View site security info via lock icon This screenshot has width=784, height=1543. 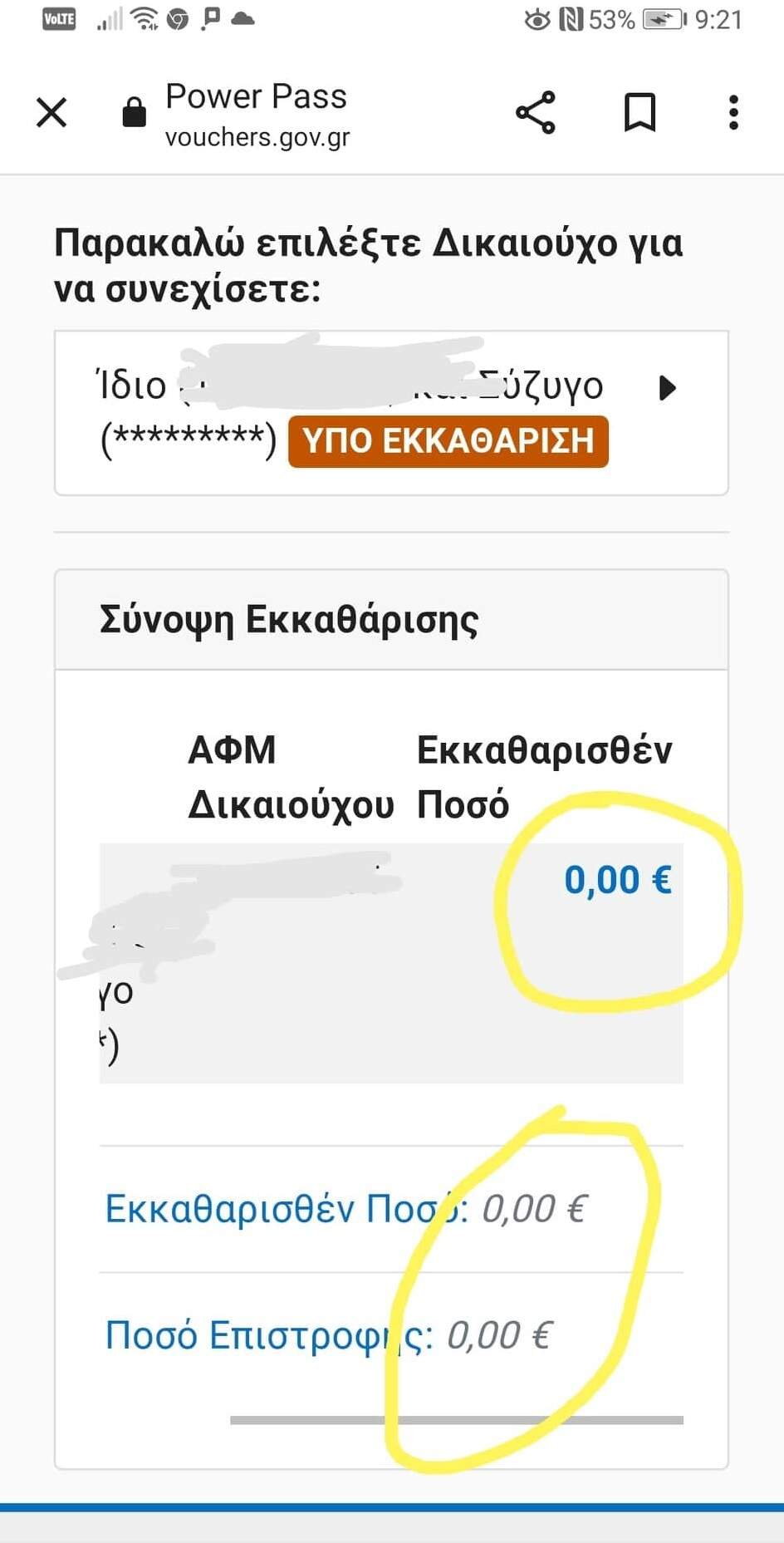[x=134, y=112]
